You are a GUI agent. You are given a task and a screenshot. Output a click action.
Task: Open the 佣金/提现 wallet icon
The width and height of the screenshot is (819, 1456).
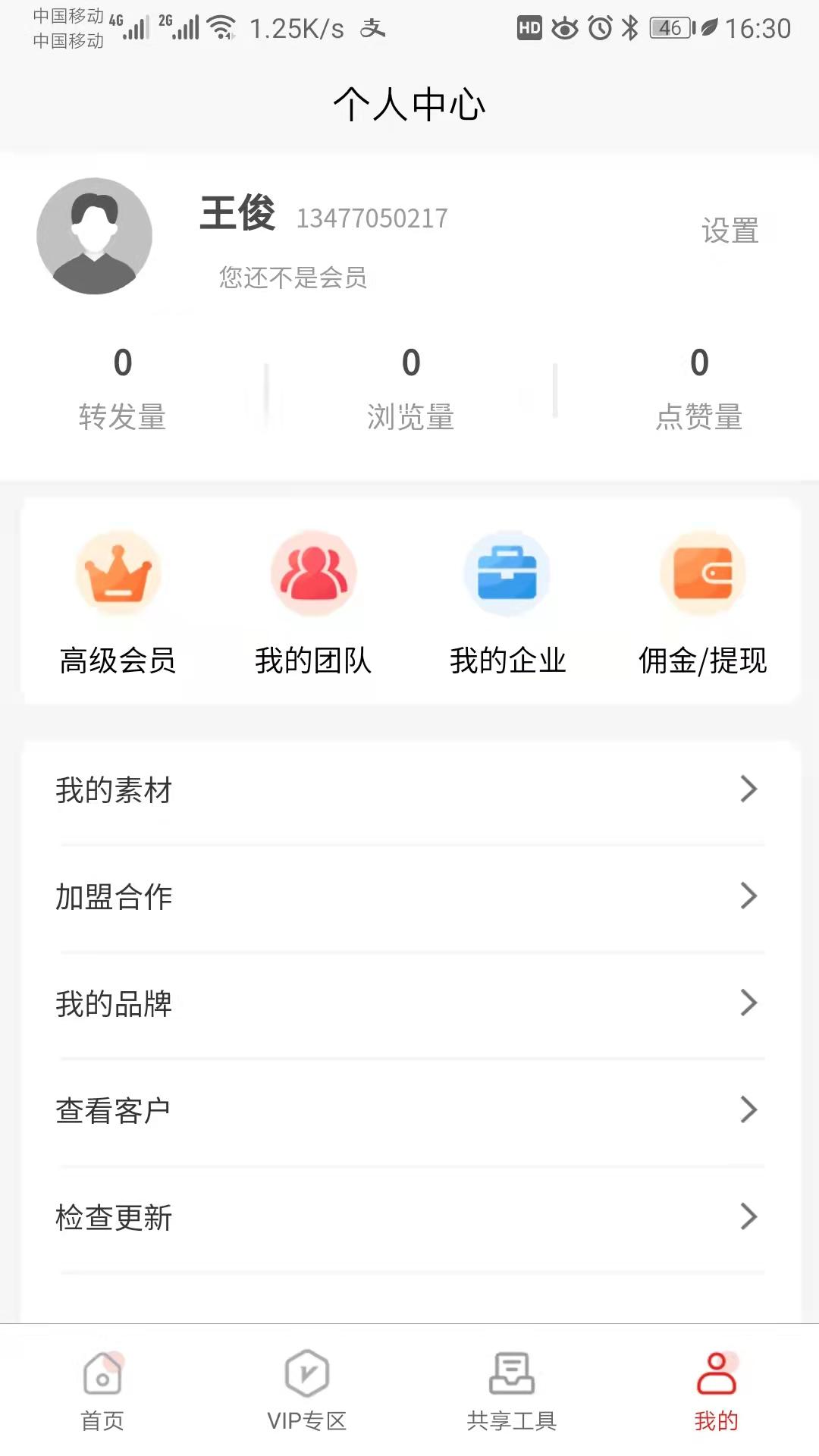701,573
